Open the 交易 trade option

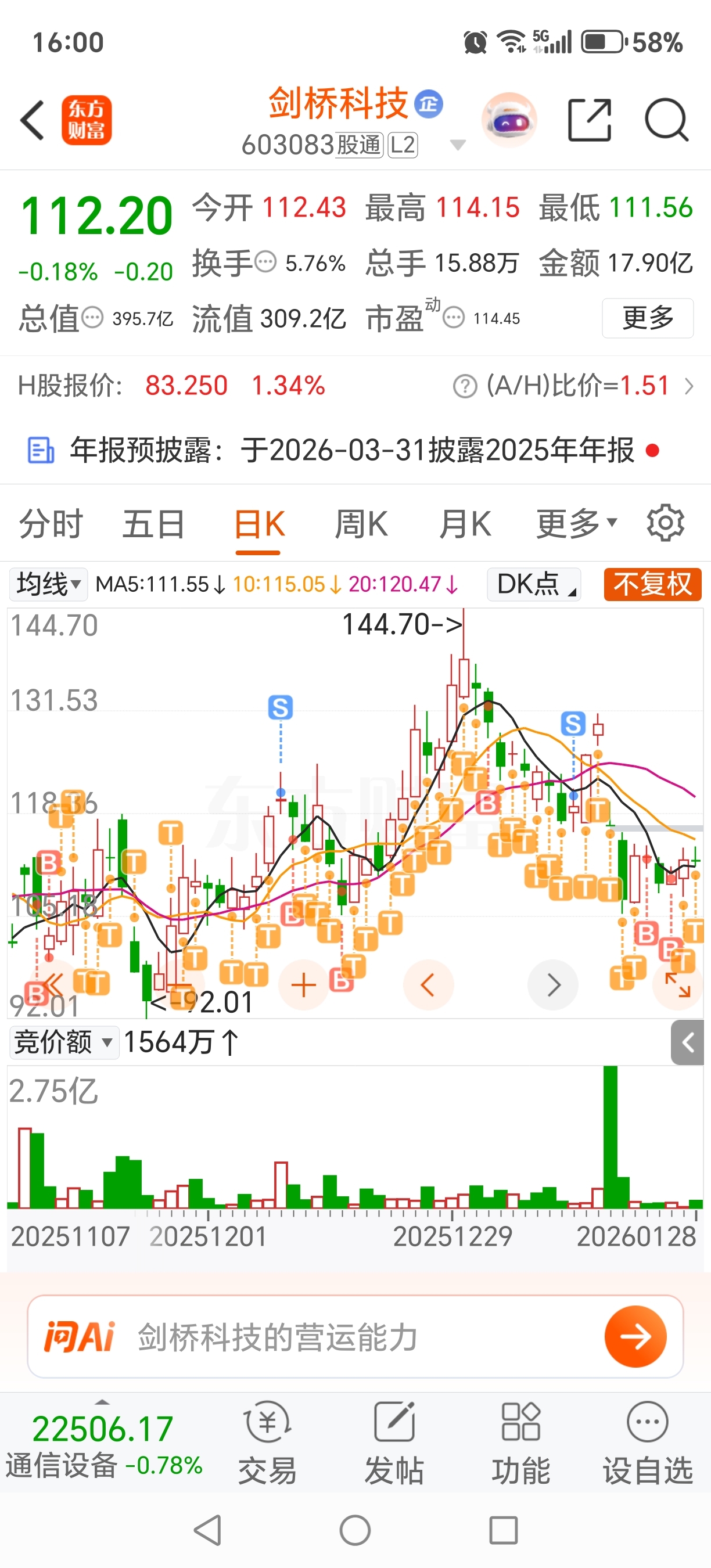coord(267,1444)
